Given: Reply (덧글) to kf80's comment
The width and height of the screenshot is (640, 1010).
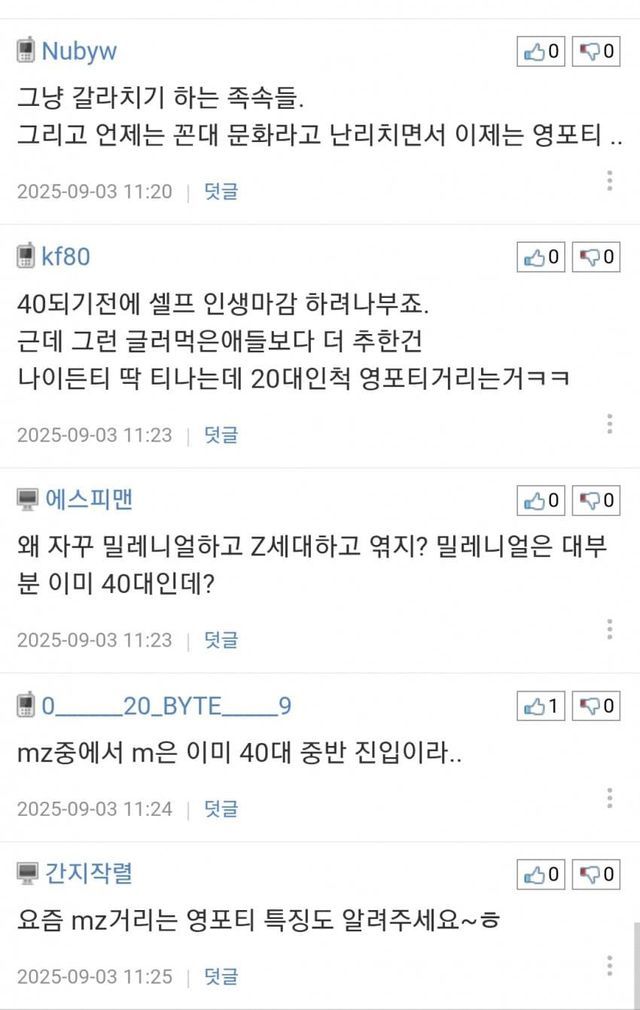Looking at the screenshot, I should pyautogui.click(x=221, y=435).
